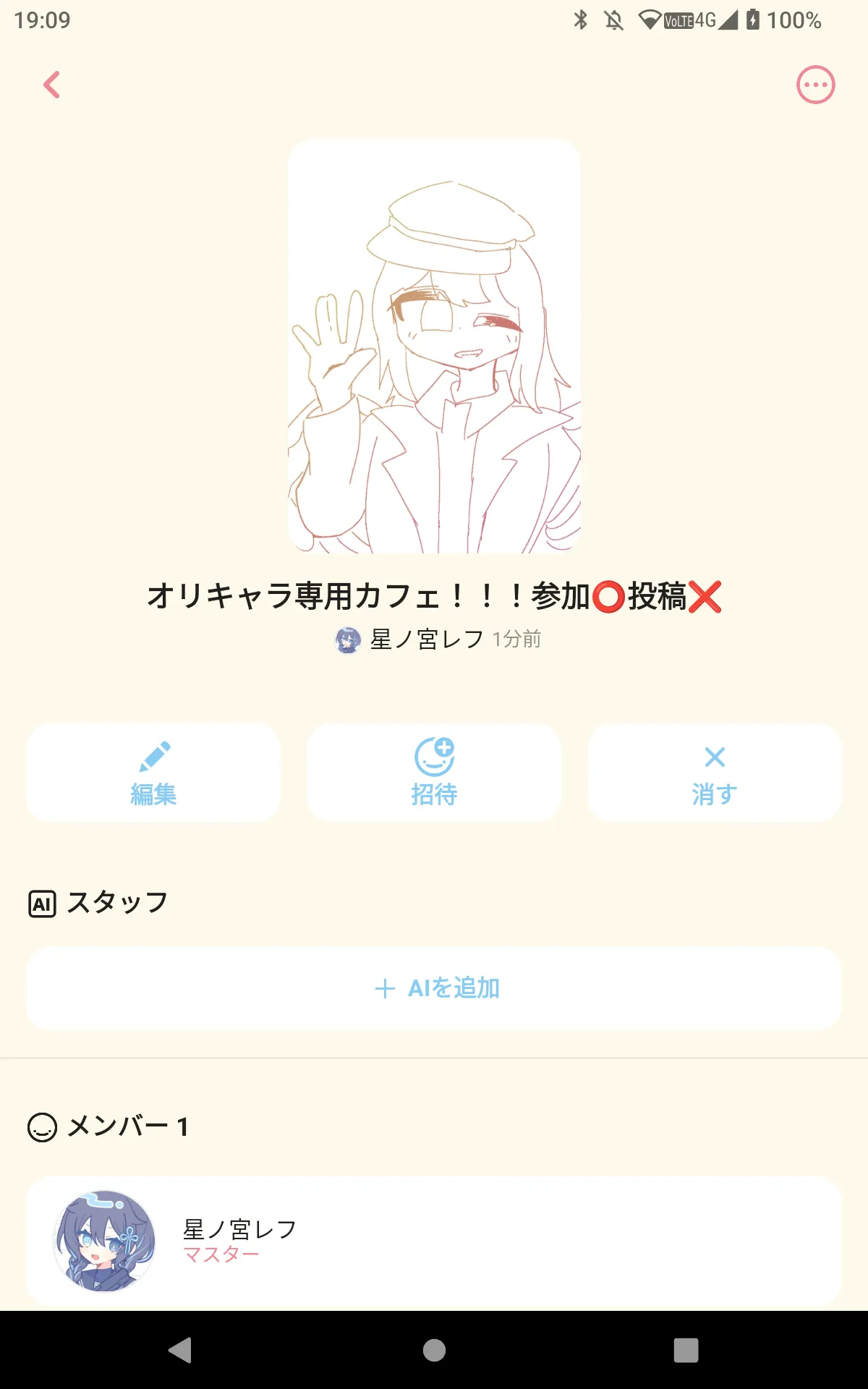This screenshot has width=868, height=1389.
Task: Open the system recent apps button
Action: click(x=686, y=1350)
